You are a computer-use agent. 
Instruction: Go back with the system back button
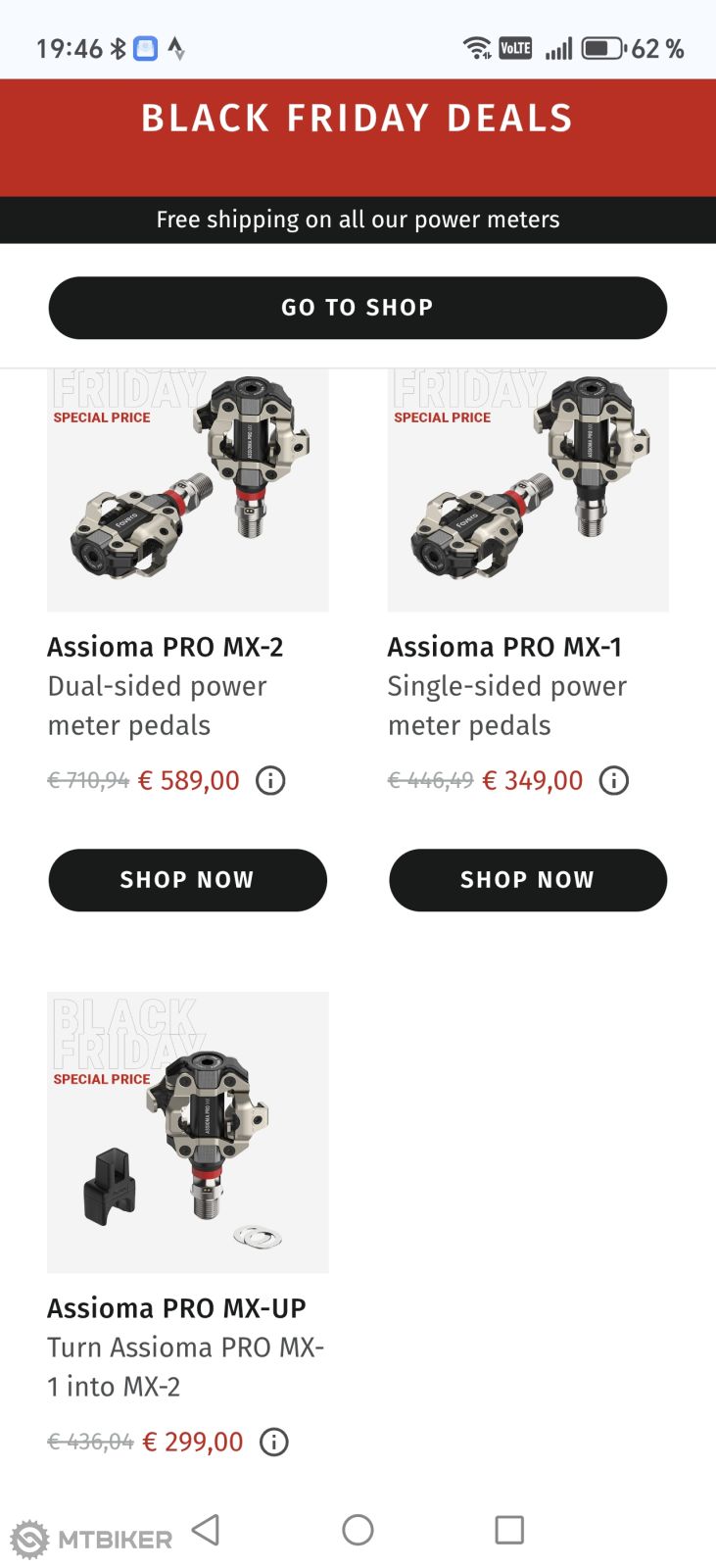[206, 1530]
